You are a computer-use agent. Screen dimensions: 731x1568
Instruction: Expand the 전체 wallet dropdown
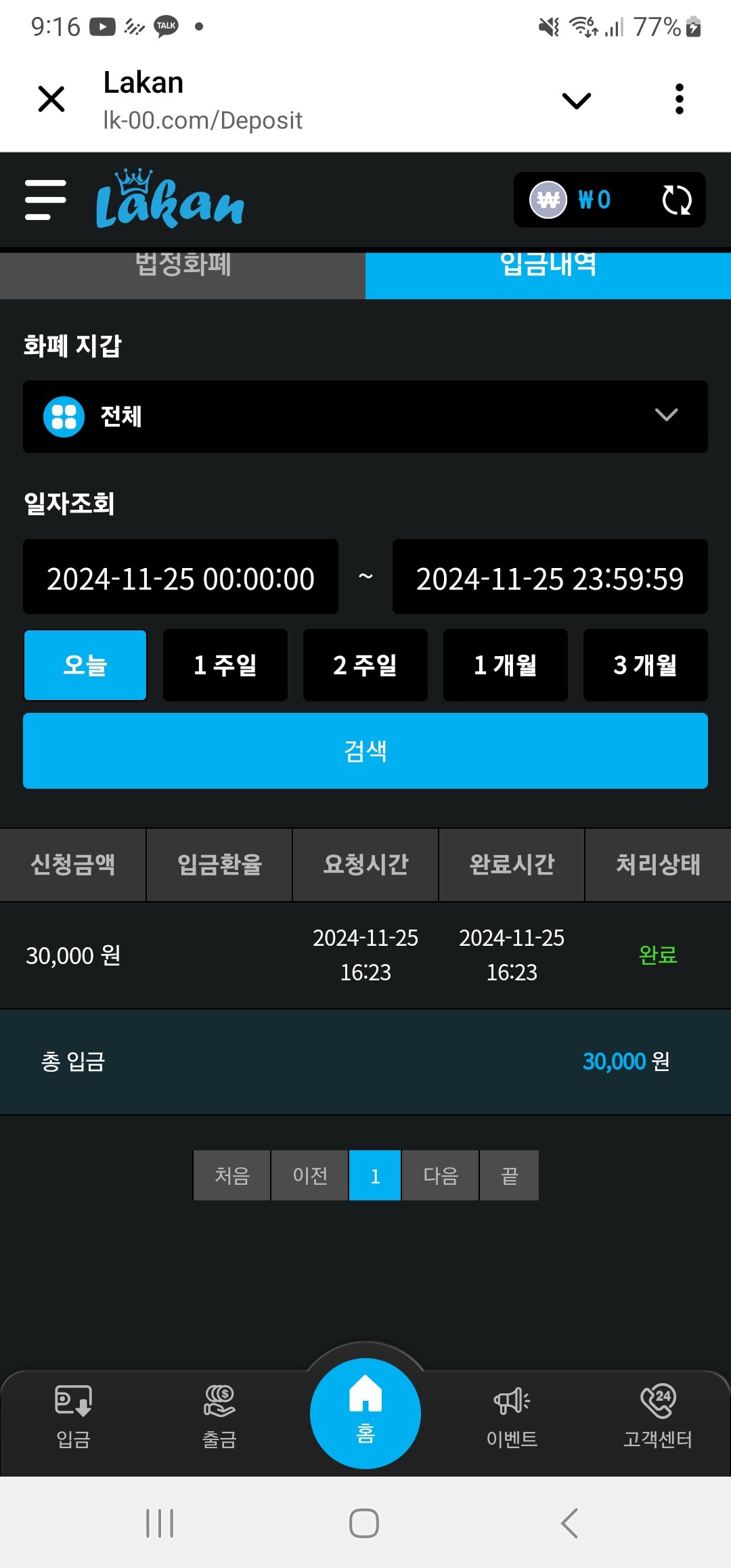click(365, 416)
